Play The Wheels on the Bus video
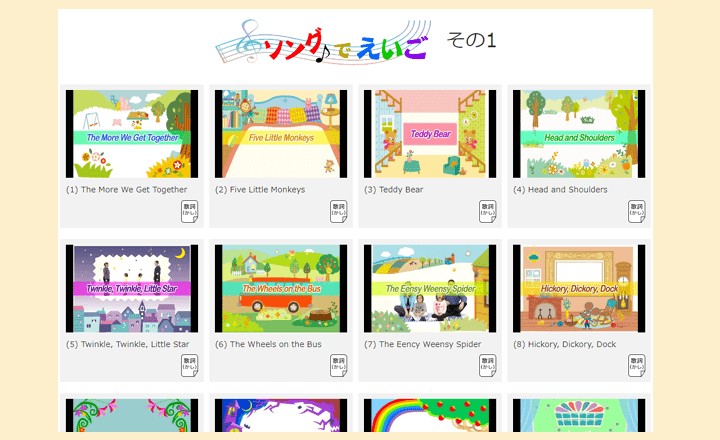720x440 pixels. coord(281,289)
